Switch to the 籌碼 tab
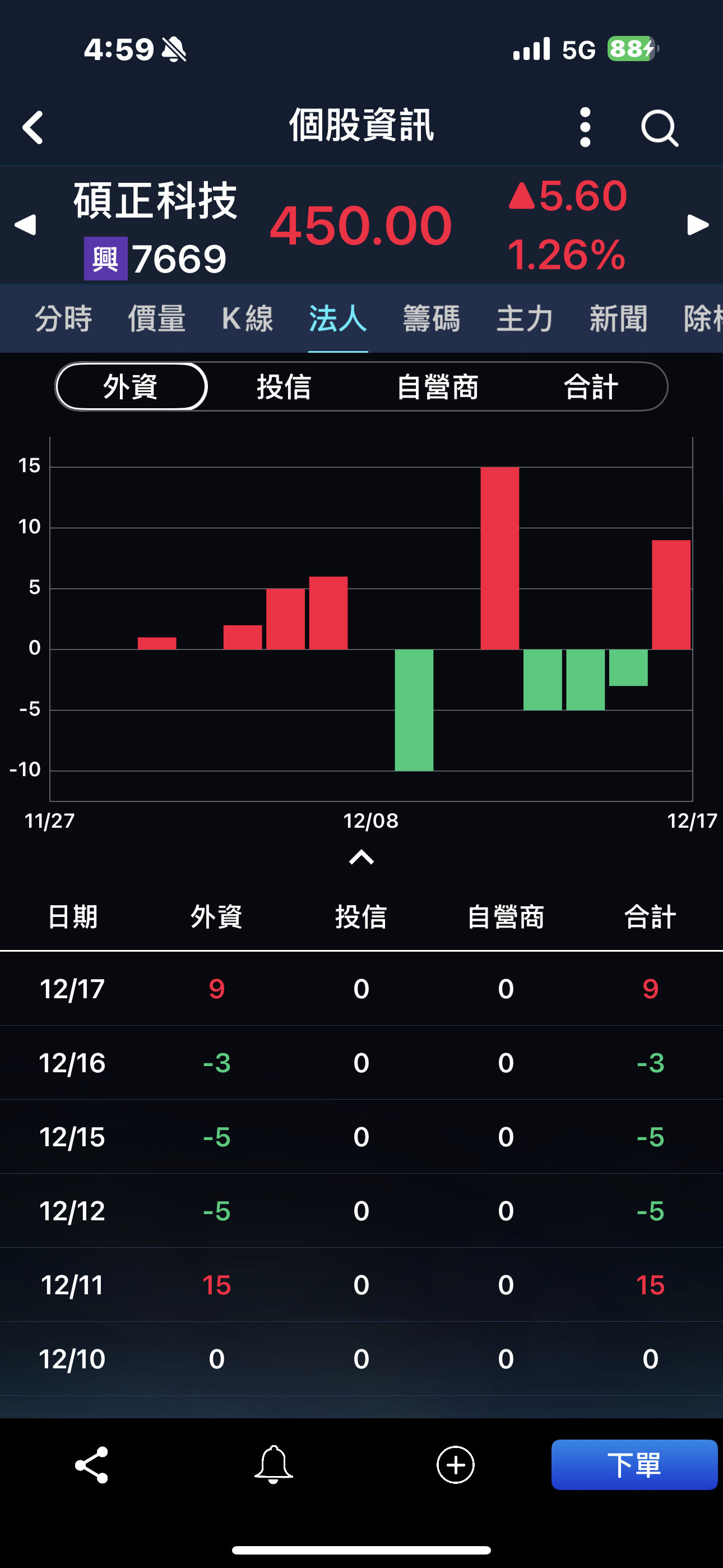The image size is (723, 1568). tap(432, 319)
